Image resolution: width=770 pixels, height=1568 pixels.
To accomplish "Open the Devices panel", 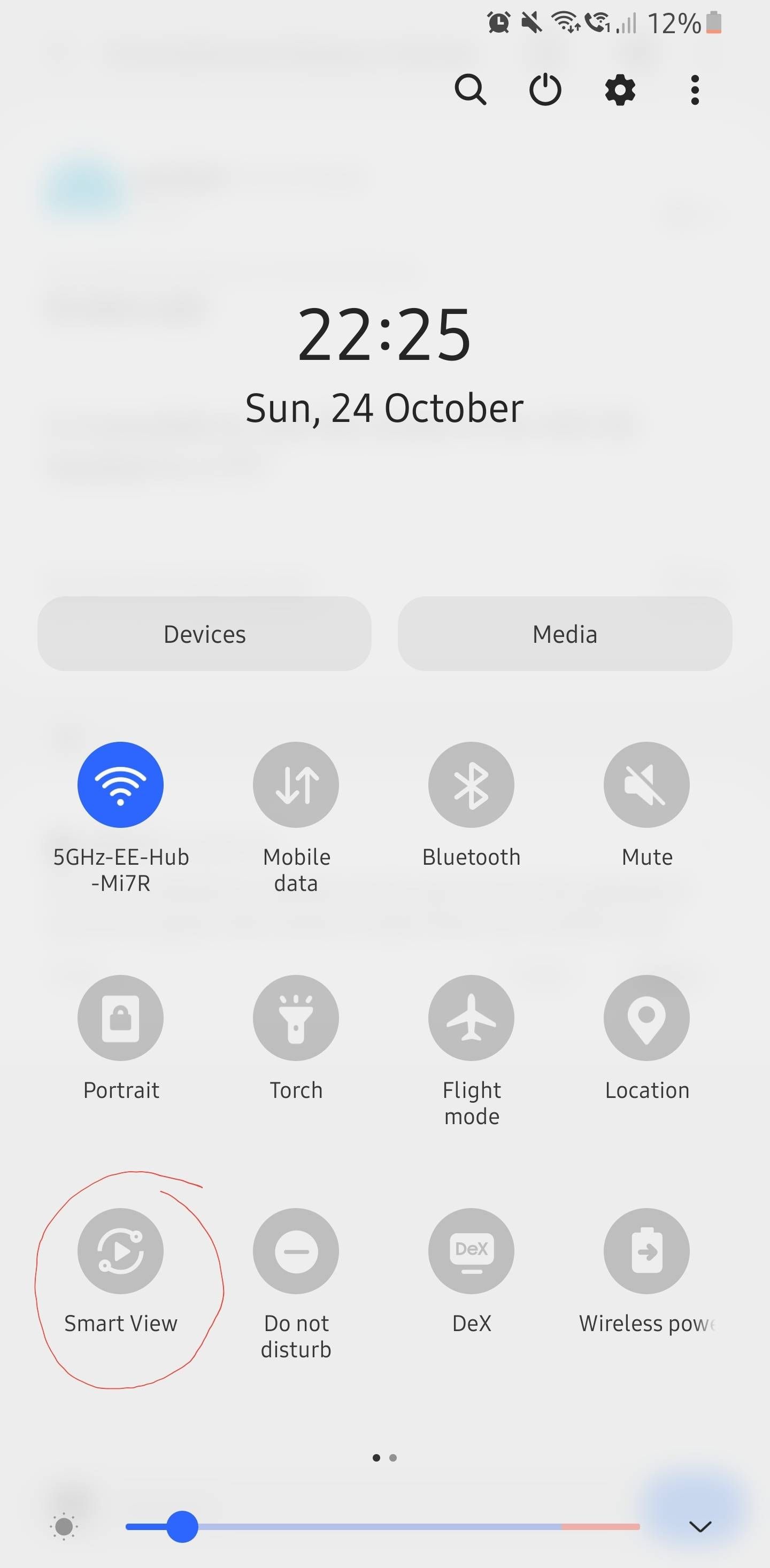I will pyautogui.click(x=204, y=634).
